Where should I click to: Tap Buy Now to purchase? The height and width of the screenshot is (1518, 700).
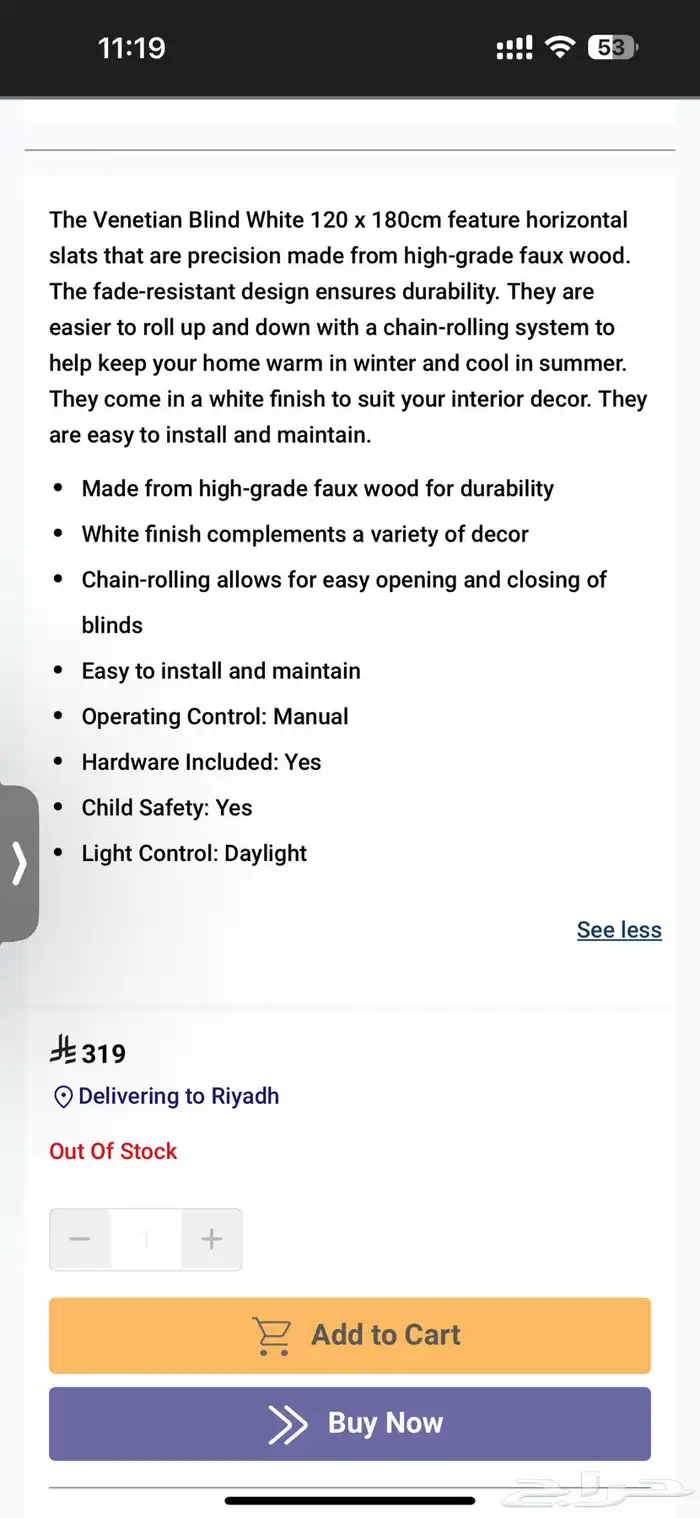(x=350, y=1423)
